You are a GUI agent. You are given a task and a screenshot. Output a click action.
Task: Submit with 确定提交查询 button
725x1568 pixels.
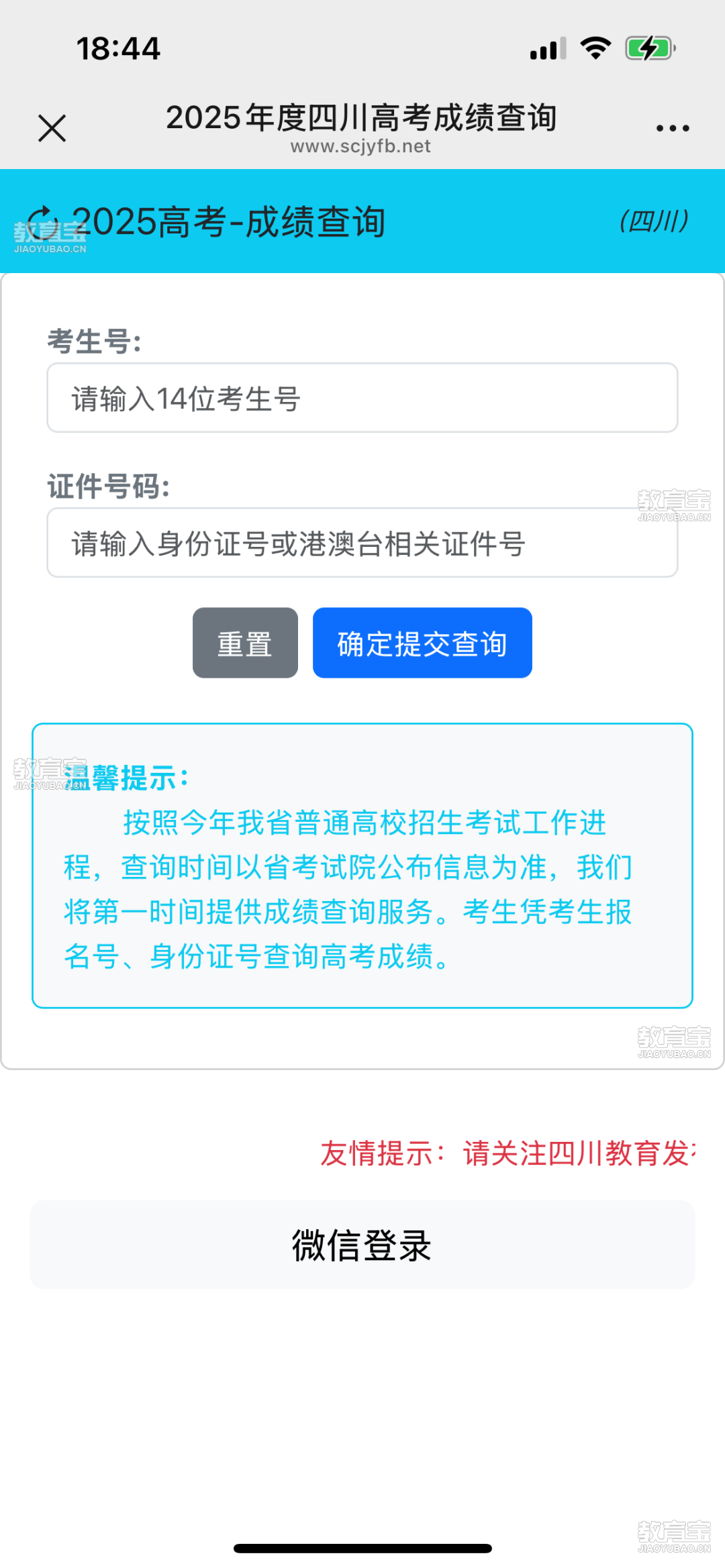[422, 643]
